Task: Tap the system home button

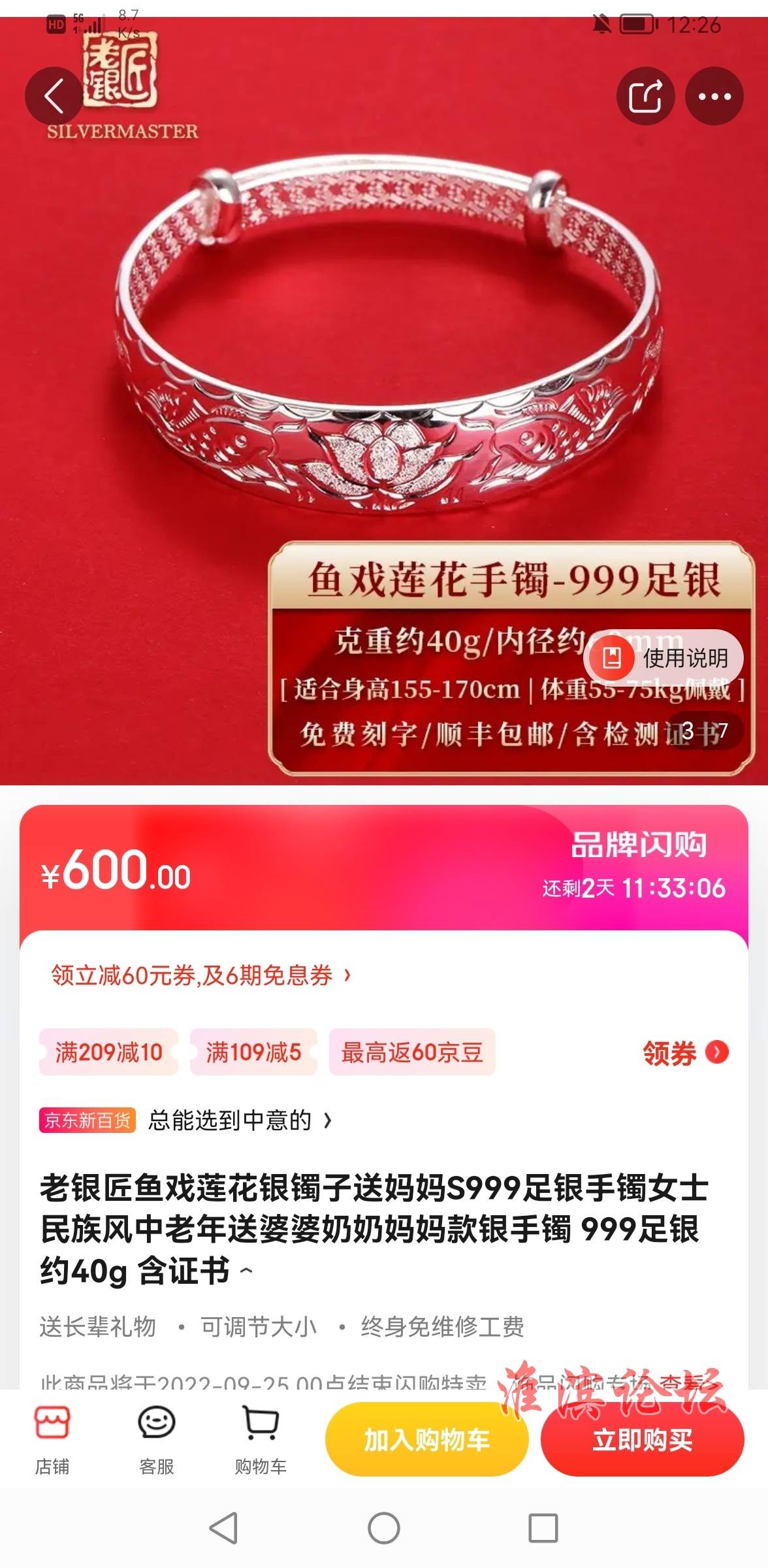Action: tap(384, 1528)
